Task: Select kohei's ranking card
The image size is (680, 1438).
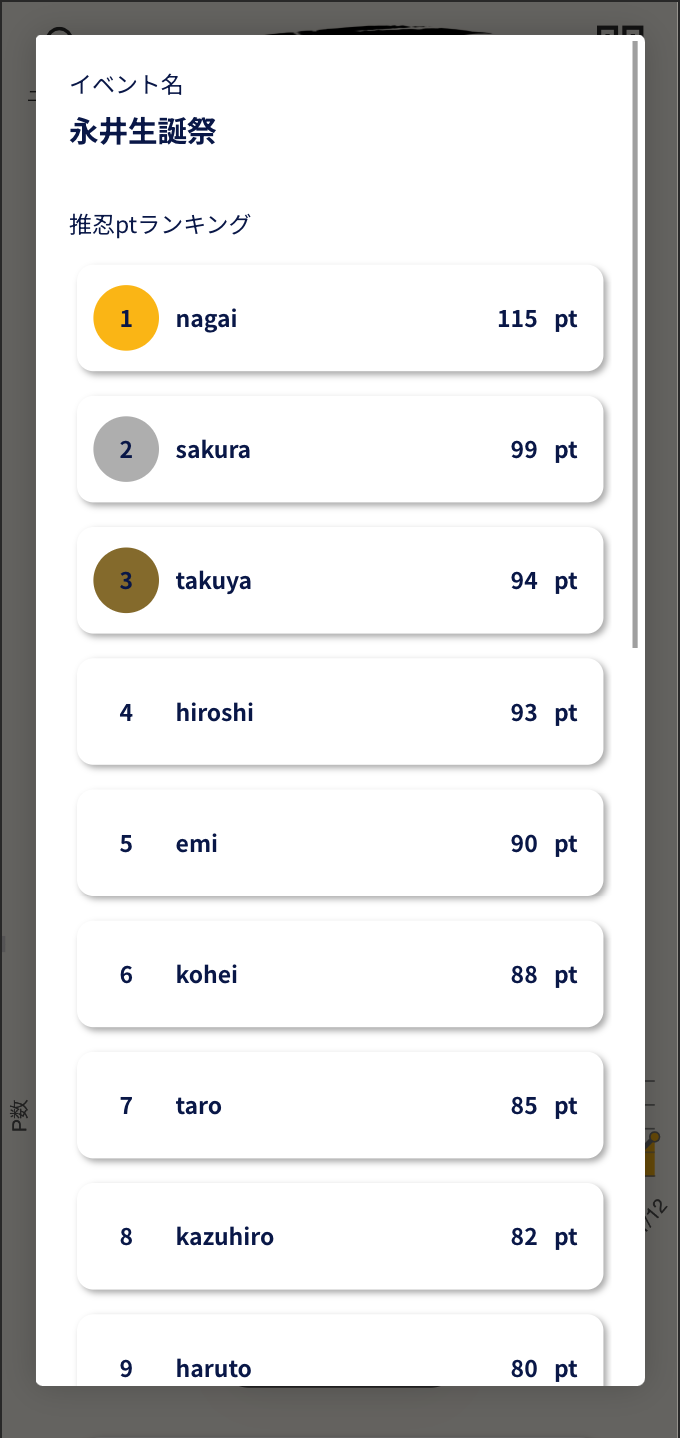Action: (x=340, y=974)
